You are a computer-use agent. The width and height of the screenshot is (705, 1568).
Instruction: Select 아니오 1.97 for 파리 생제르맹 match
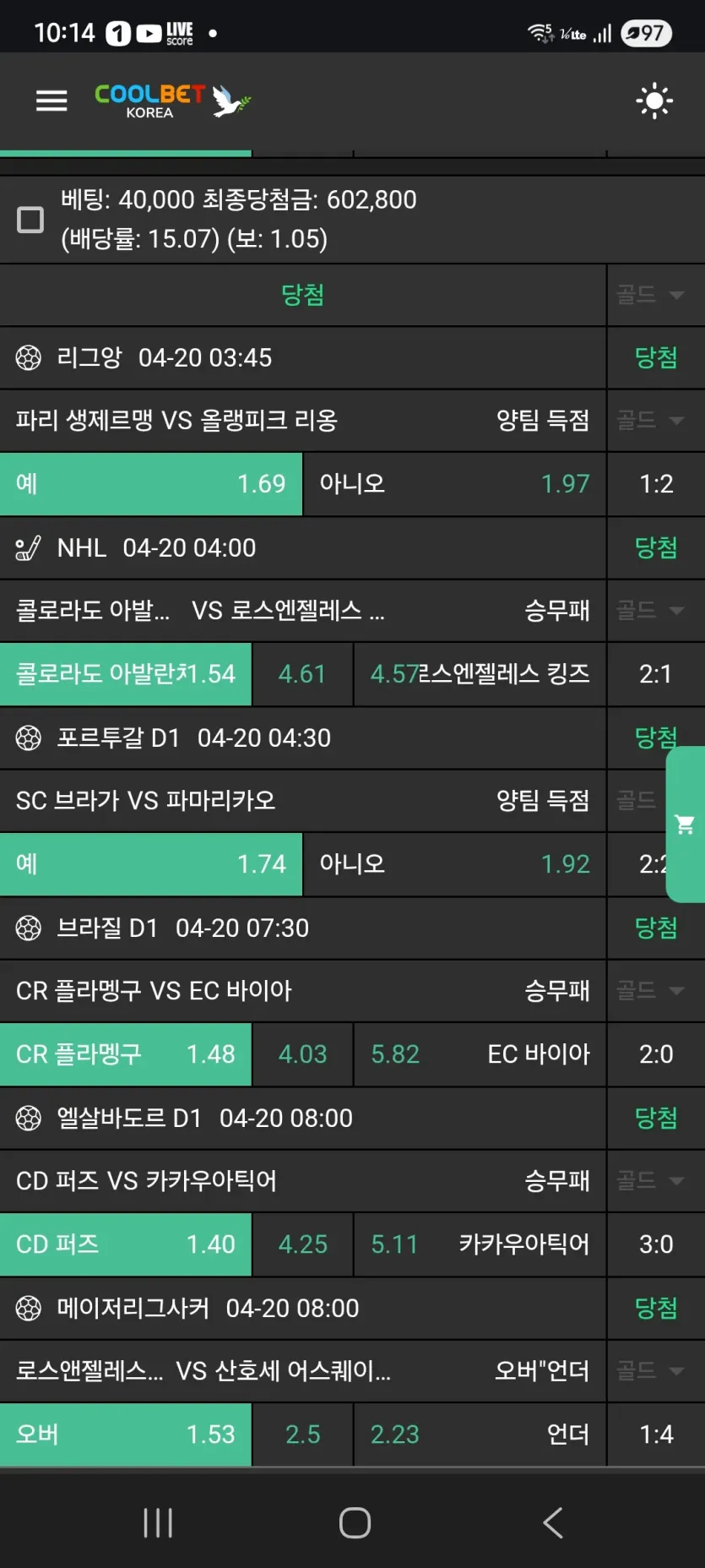[455, 484]
